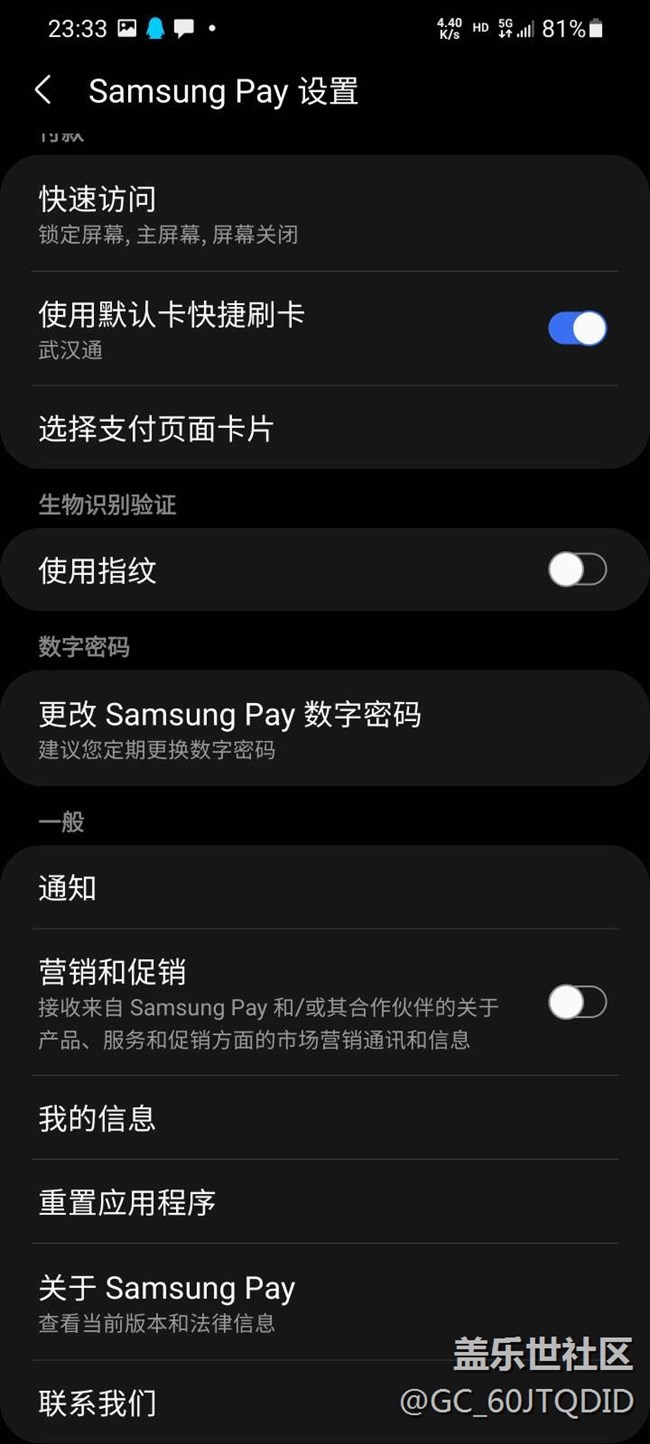
Task: Open 联系我们
Action: (x=200, y=1402)
